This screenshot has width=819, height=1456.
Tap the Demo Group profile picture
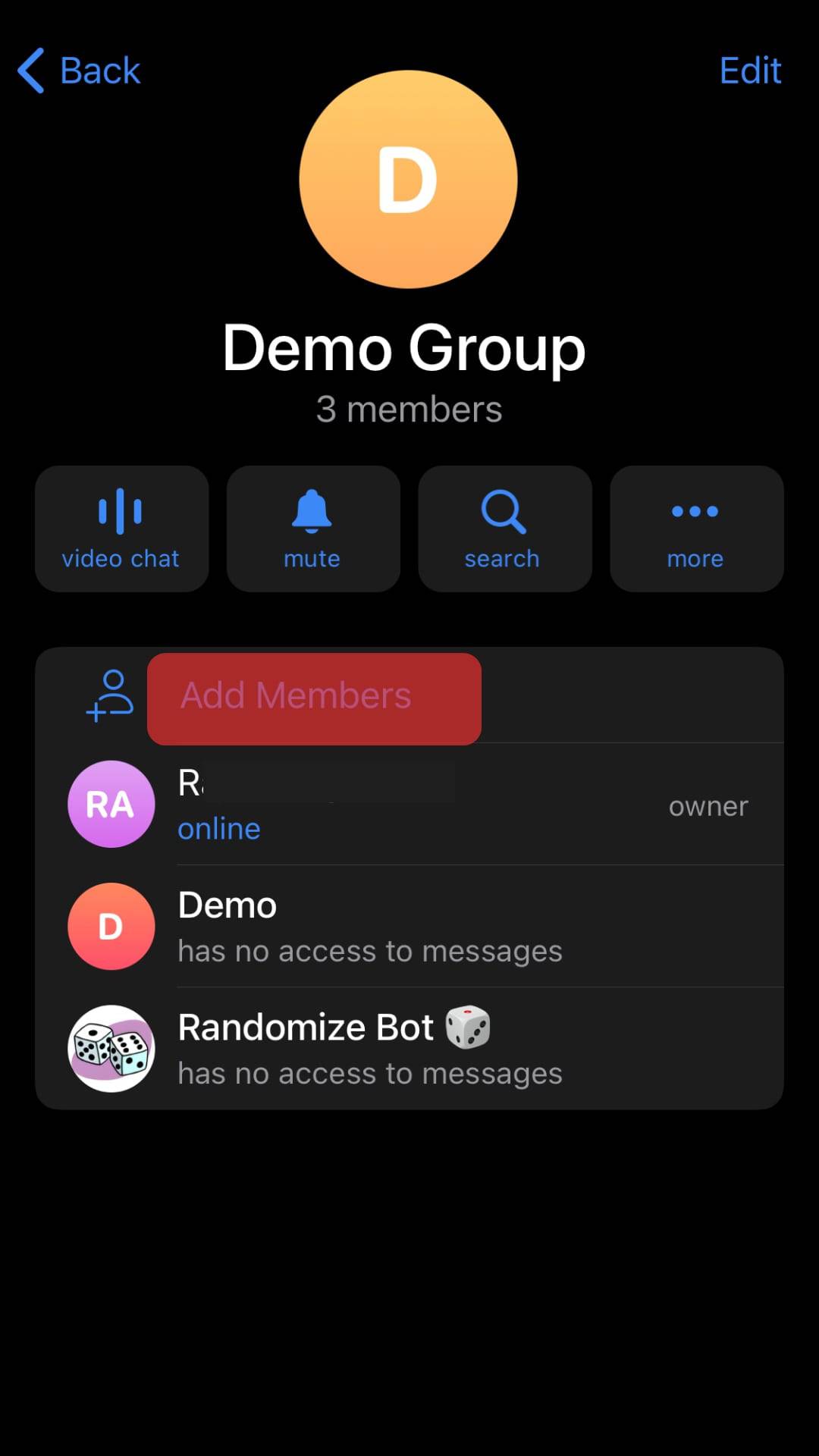(408, 180)
